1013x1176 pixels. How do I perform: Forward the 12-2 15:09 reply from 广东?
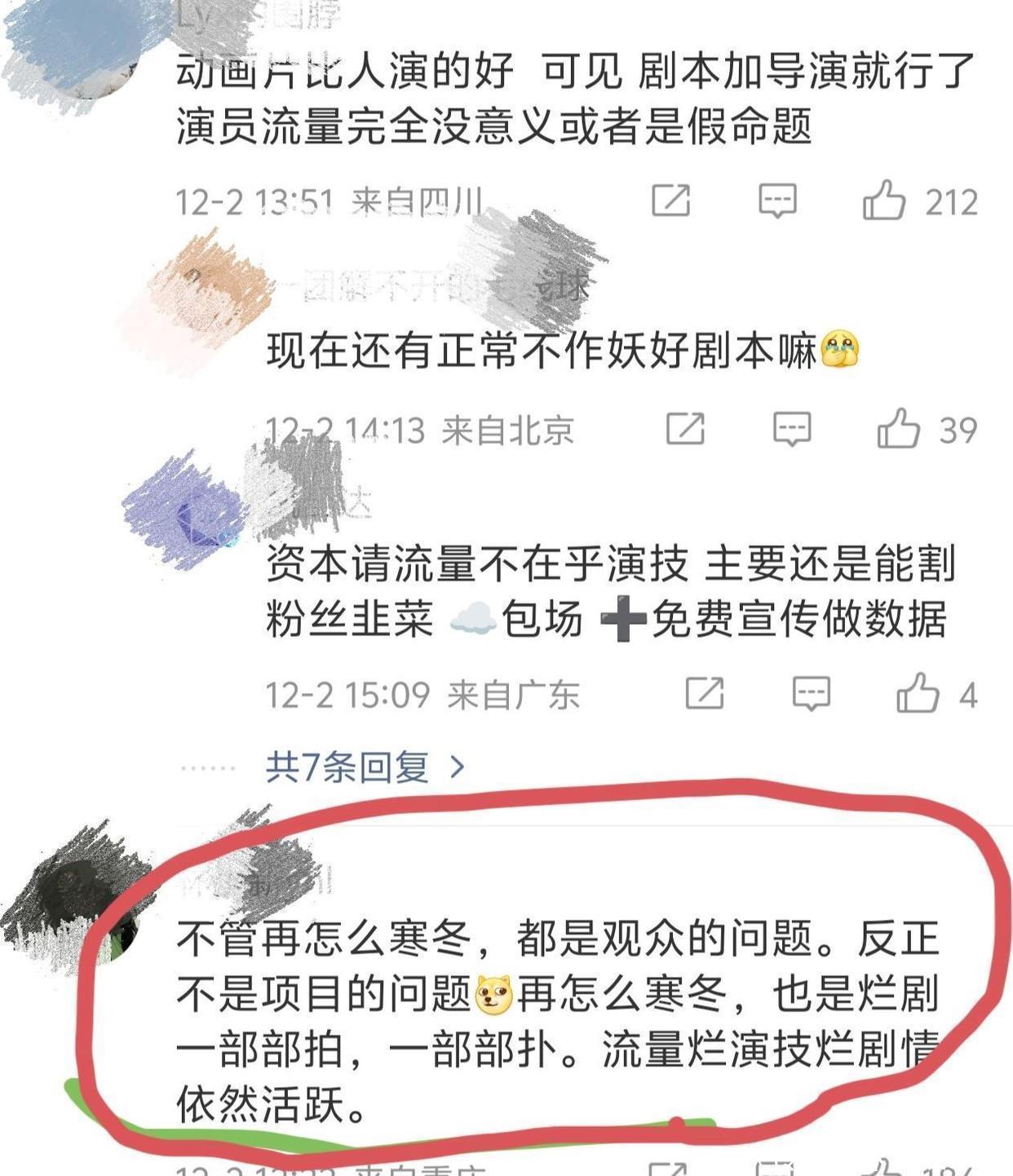[704, 694]
